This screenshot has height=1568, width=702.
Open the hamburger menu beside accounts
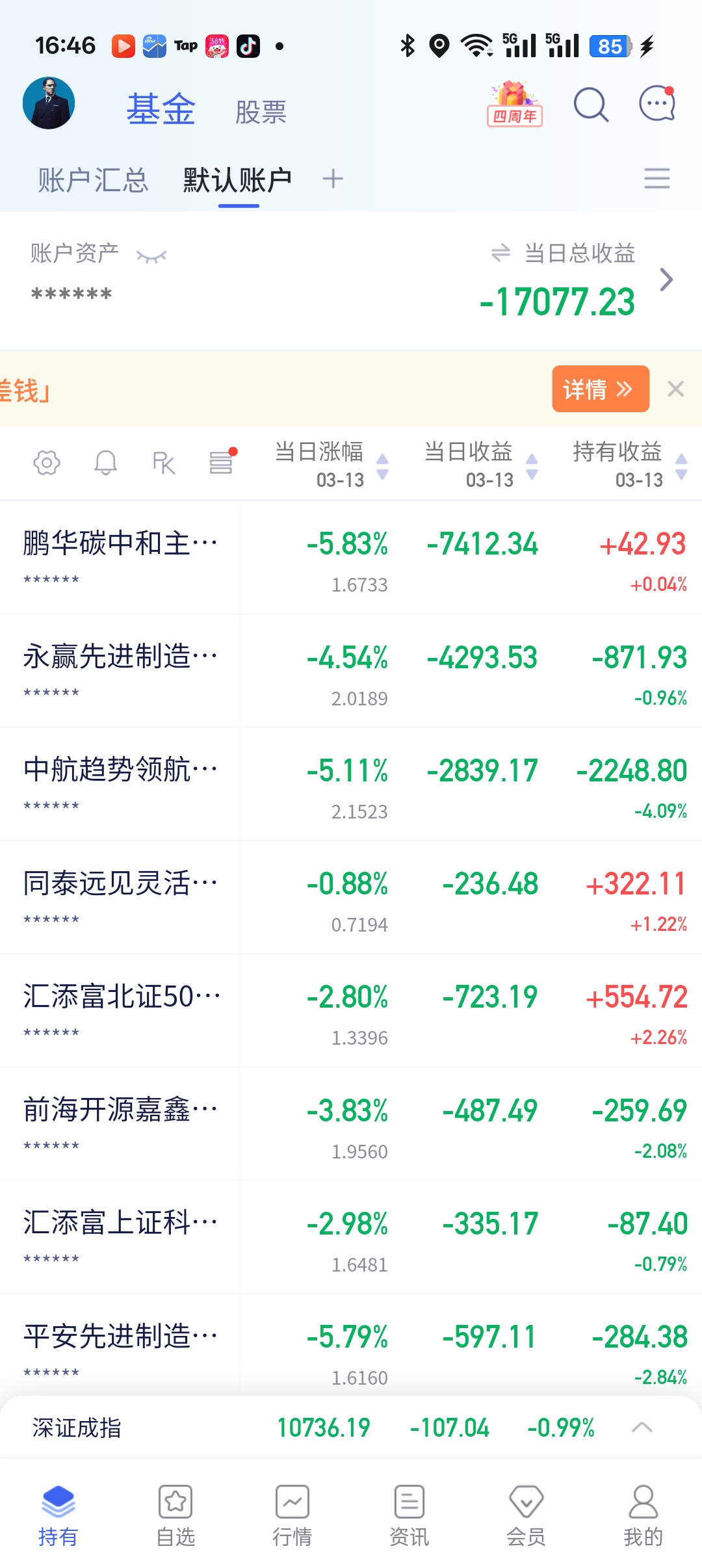coord(657,178)
